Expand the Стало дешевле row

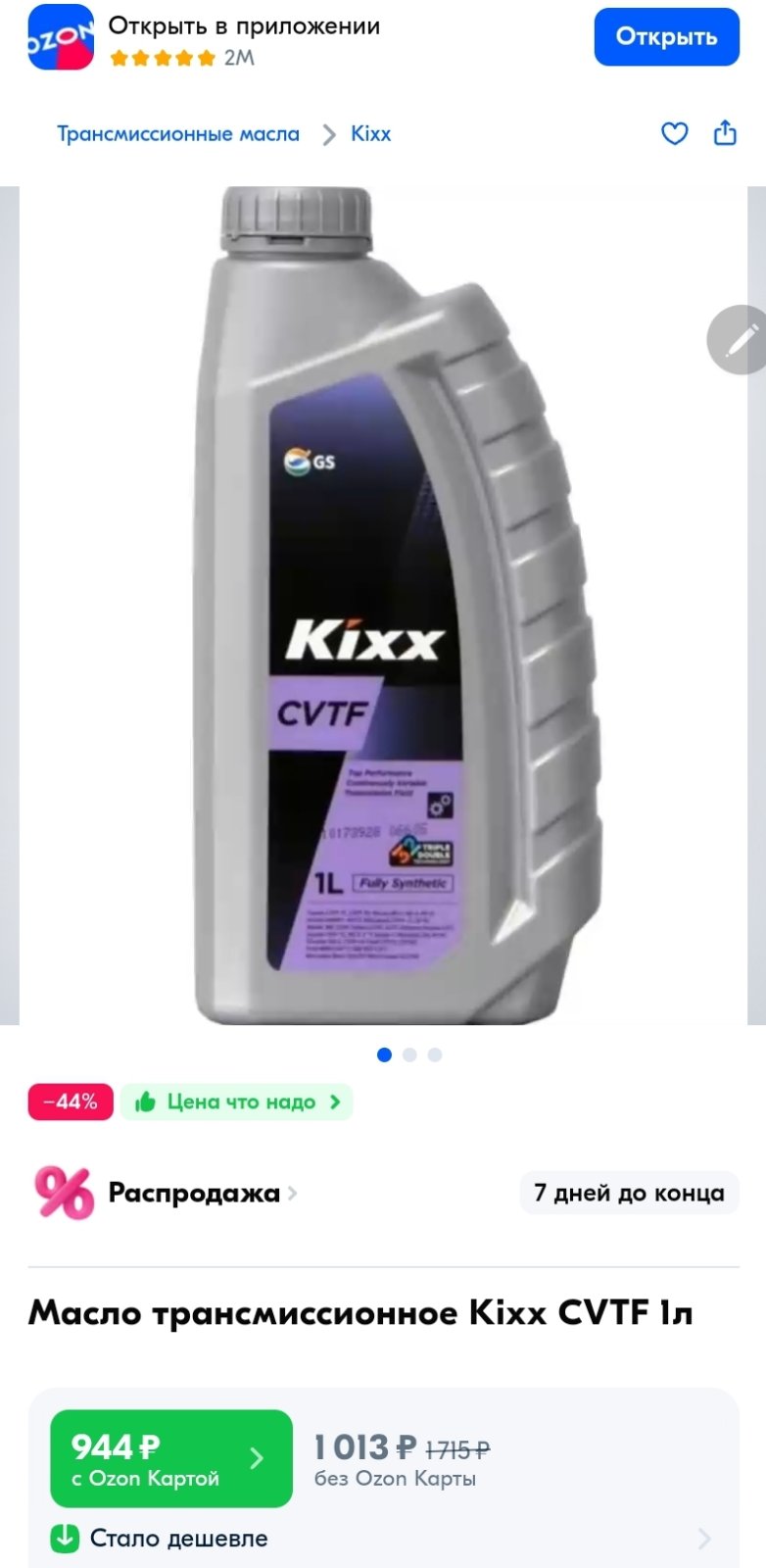click(383, 1539)
